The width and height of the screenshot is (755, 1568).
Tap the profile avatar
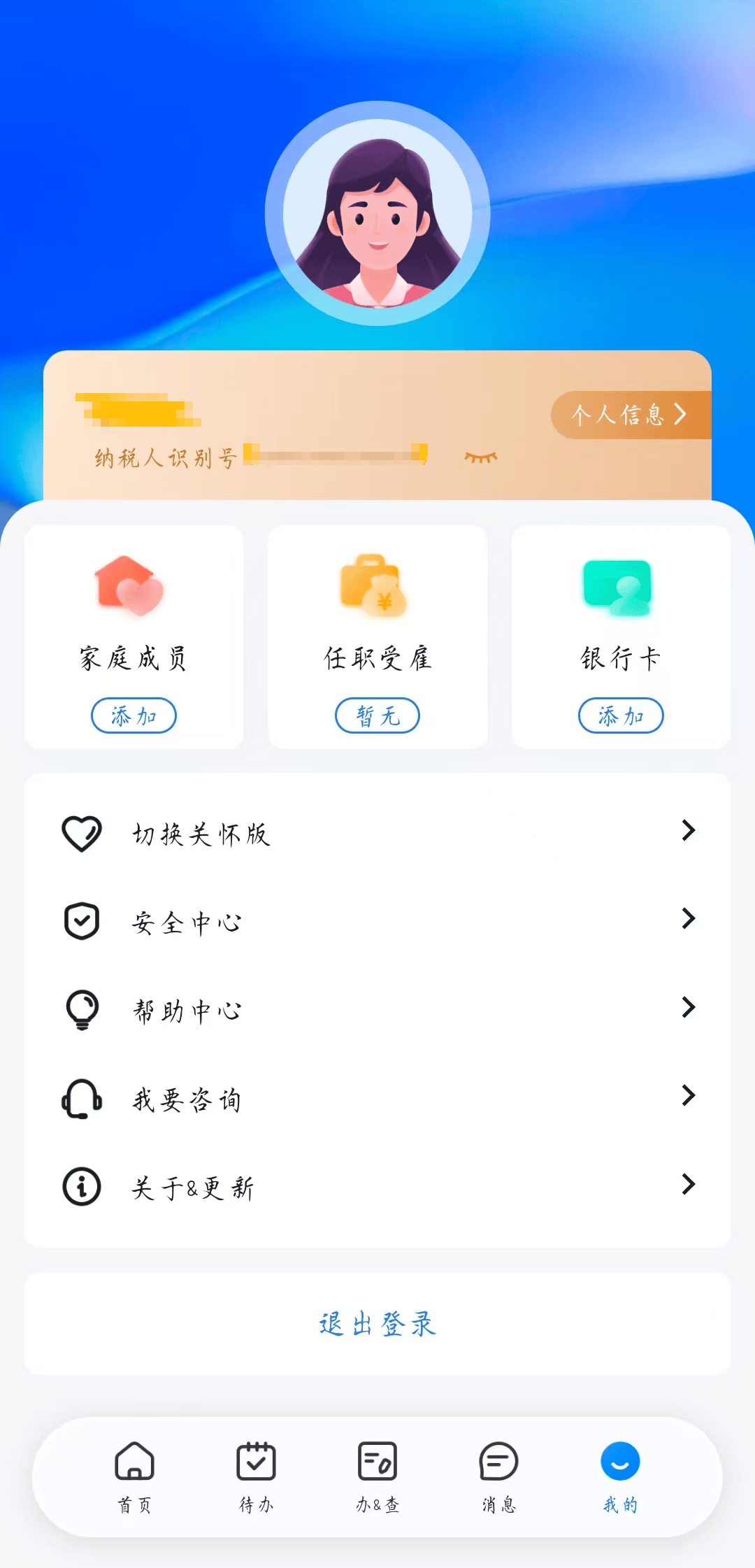[377, 213]
